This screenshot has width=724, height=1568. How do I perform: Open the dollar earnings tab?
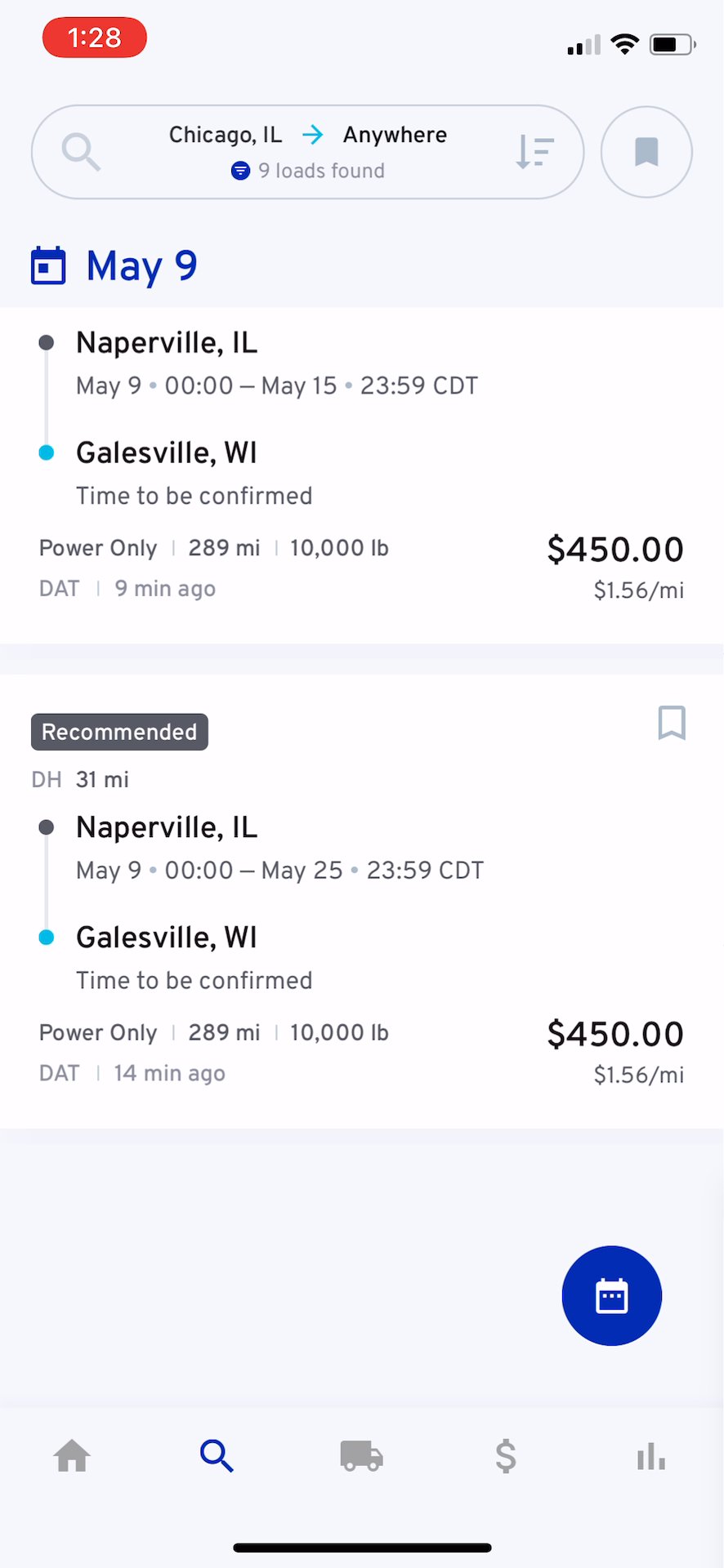506,1456
